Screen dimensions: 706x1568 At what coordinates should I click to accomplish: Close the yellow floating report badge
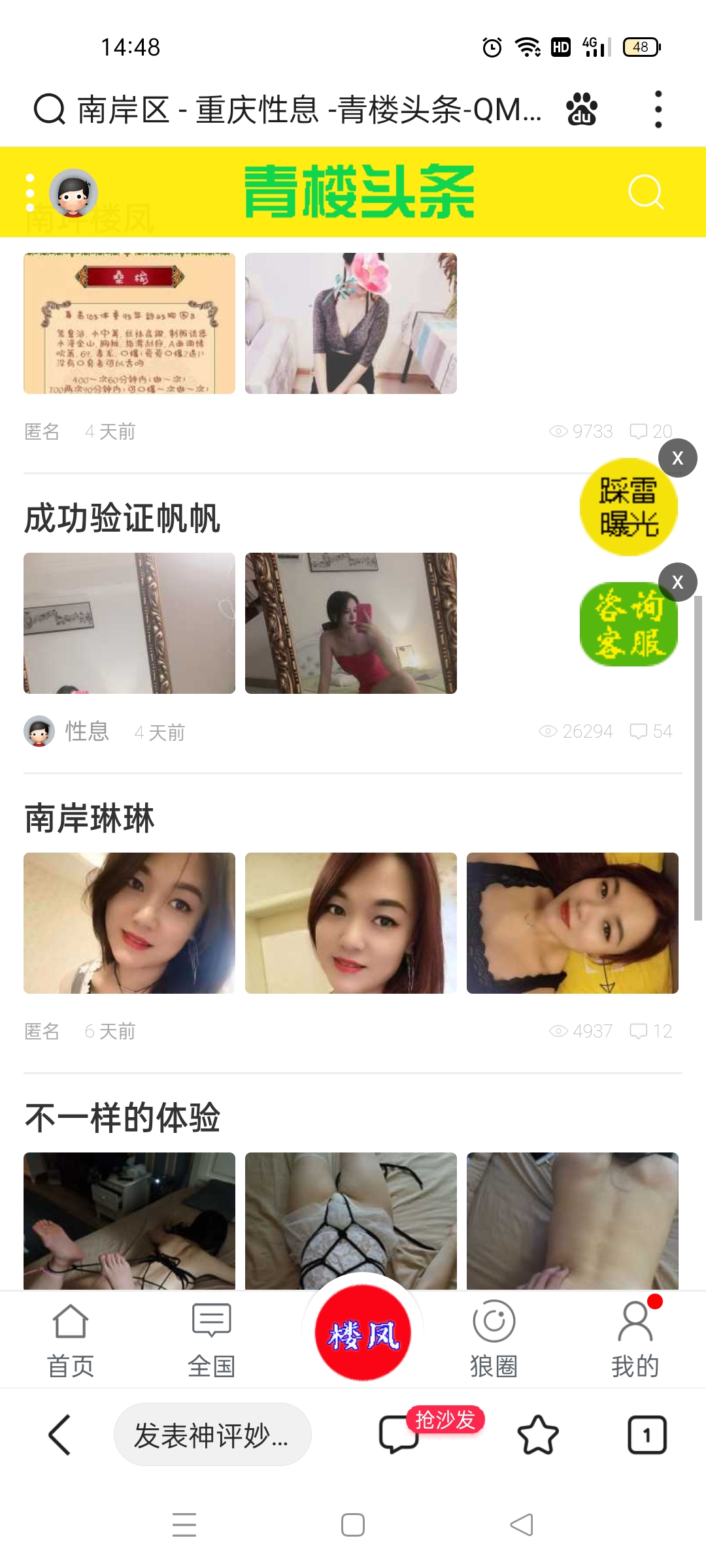point(677,458)
